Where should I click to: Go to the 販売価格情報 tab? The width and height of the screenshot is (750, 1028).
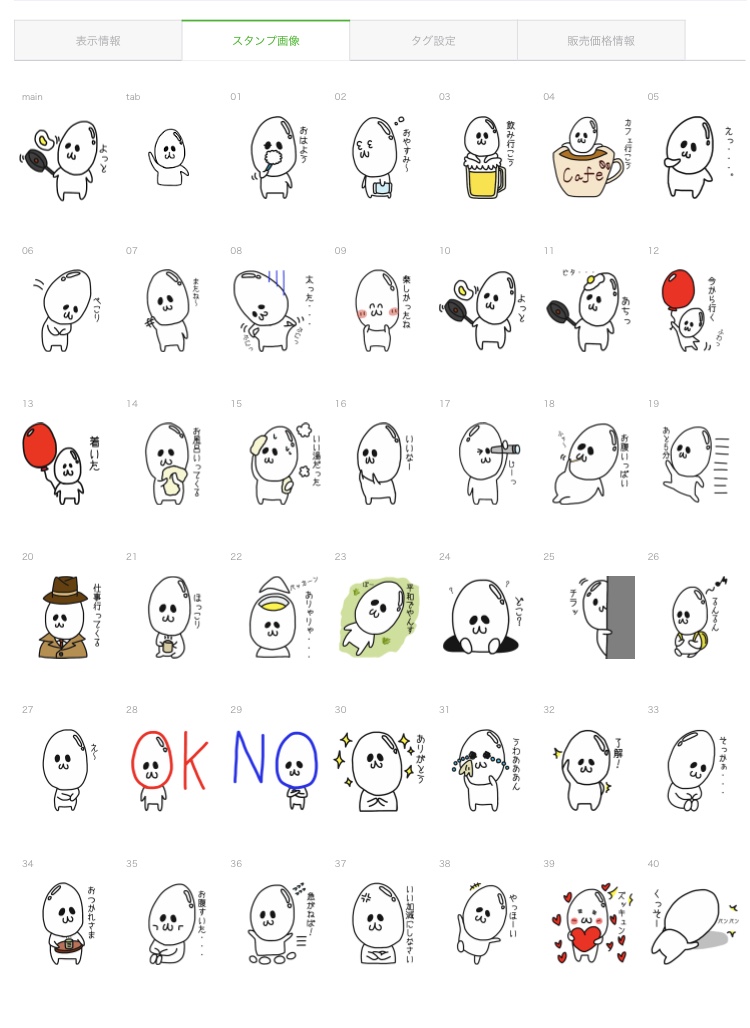(x=601, y=41)
